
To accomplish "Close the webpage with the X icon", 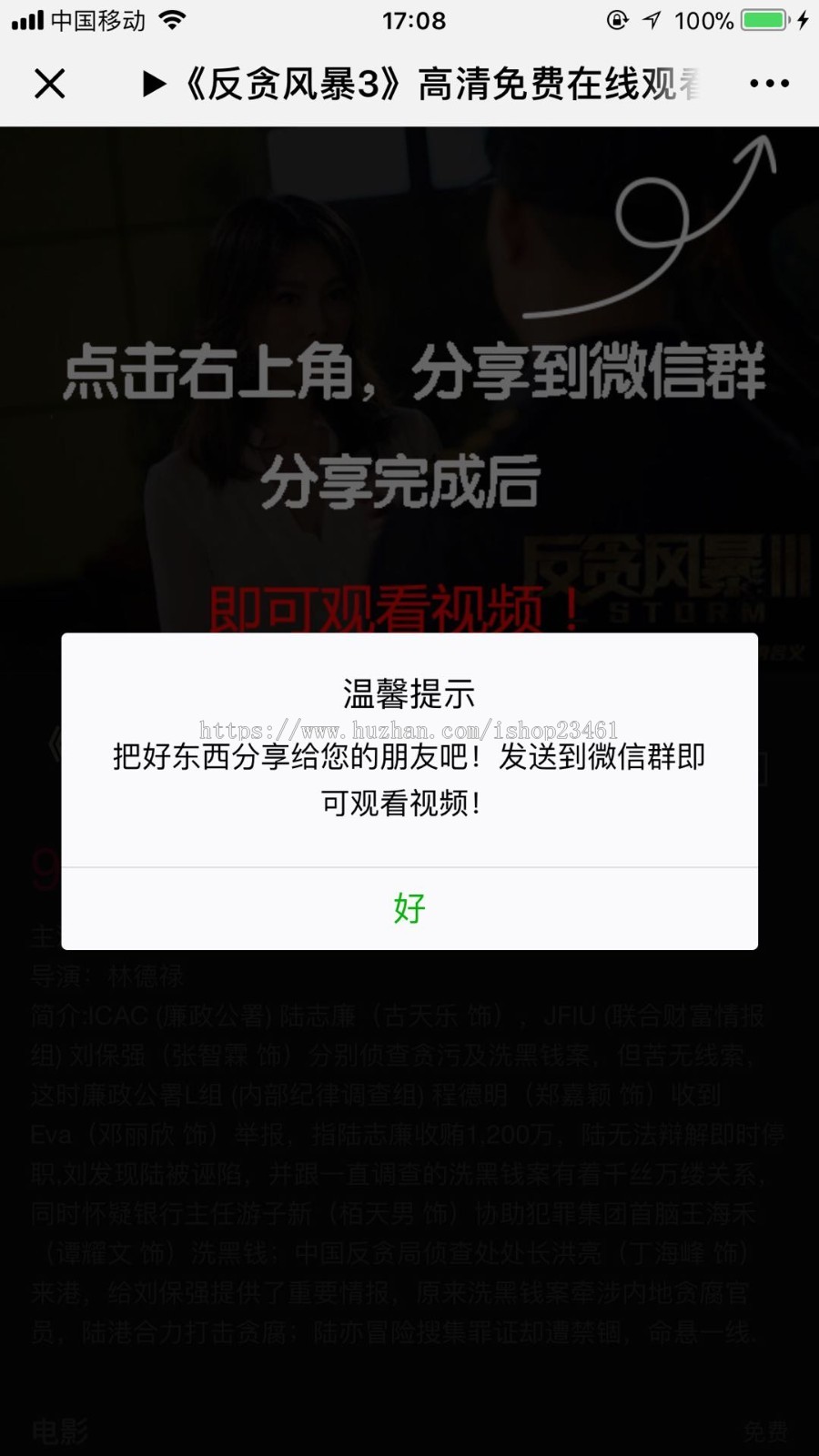I will tap(50, 84).
